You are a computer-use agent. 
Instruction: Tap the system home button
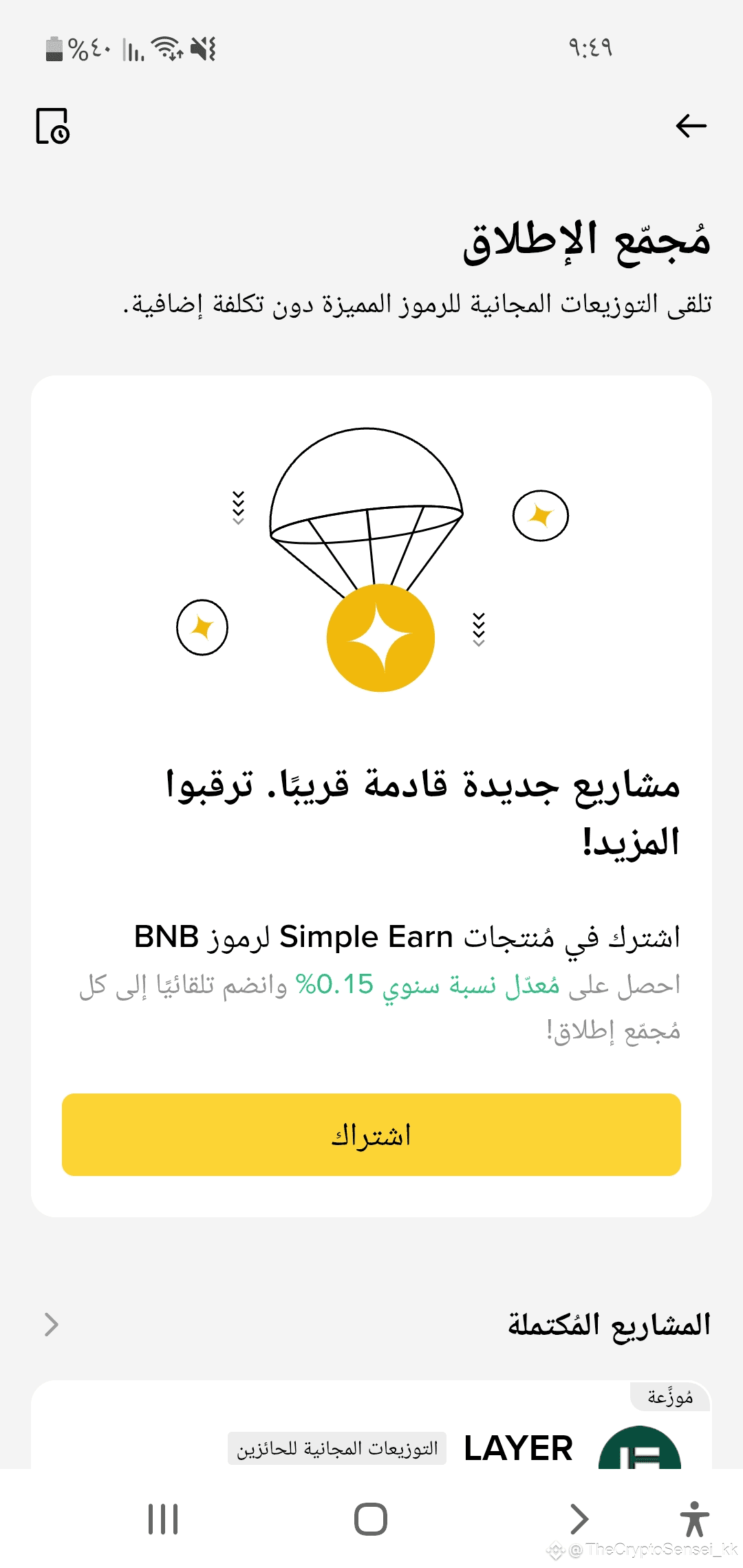371,1518
